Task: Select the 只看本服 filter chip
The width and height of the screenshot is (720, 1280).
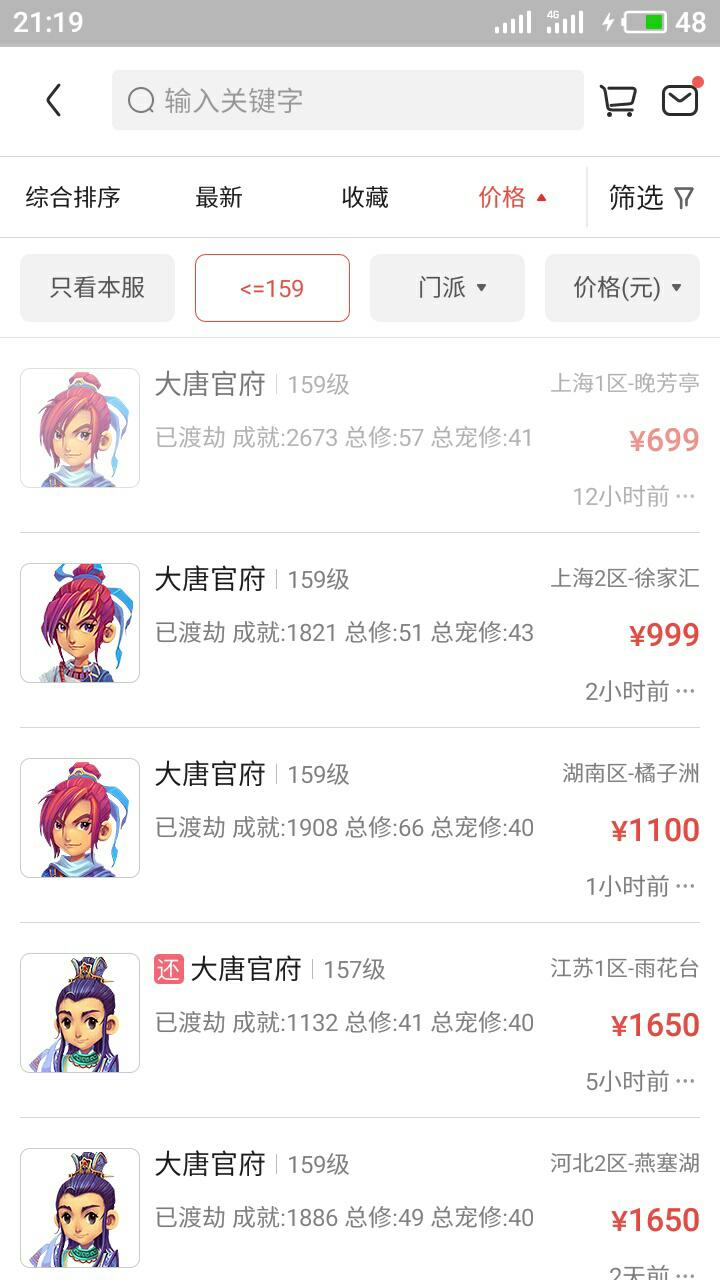Action: coord(98,288)
